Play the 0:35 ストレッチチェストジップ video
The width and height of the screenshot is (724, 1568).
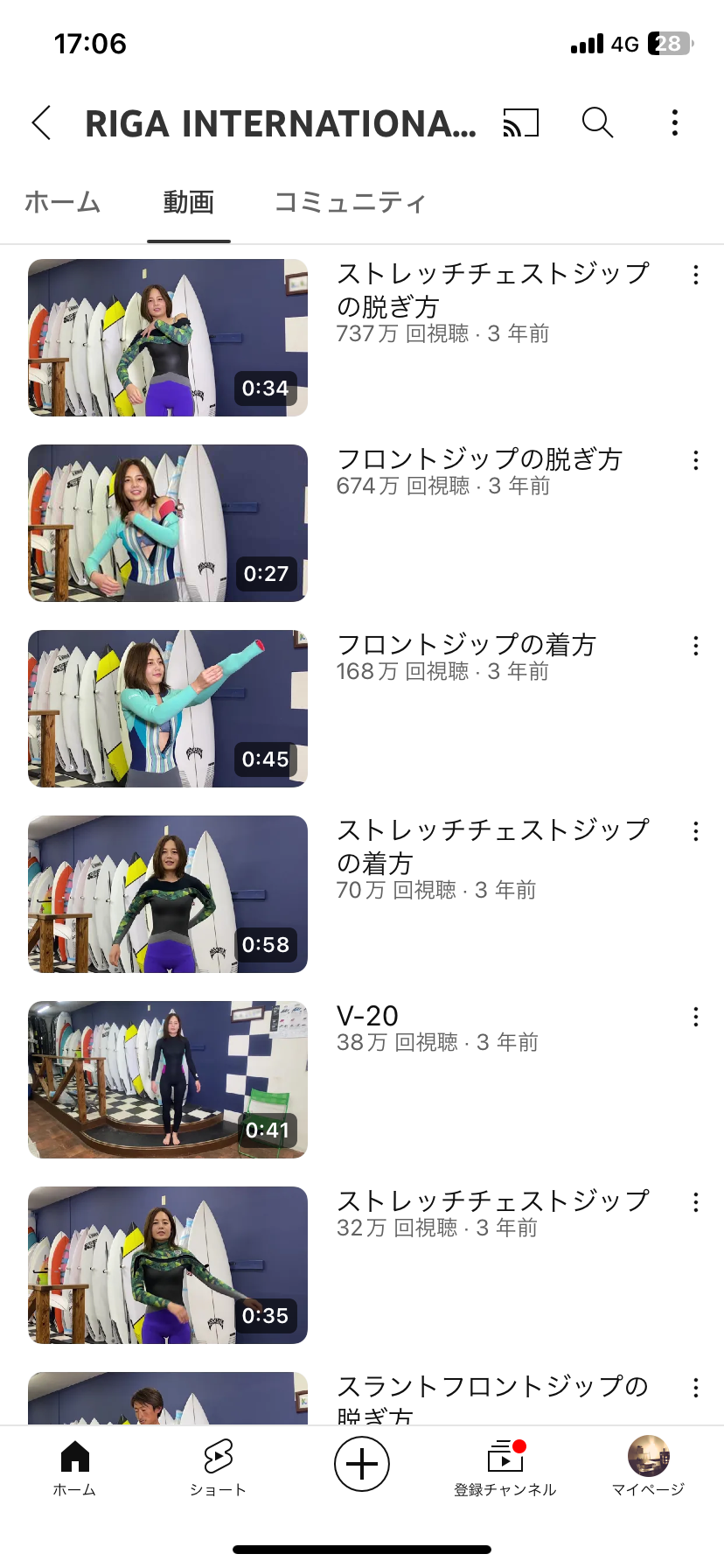[168, 1265]
